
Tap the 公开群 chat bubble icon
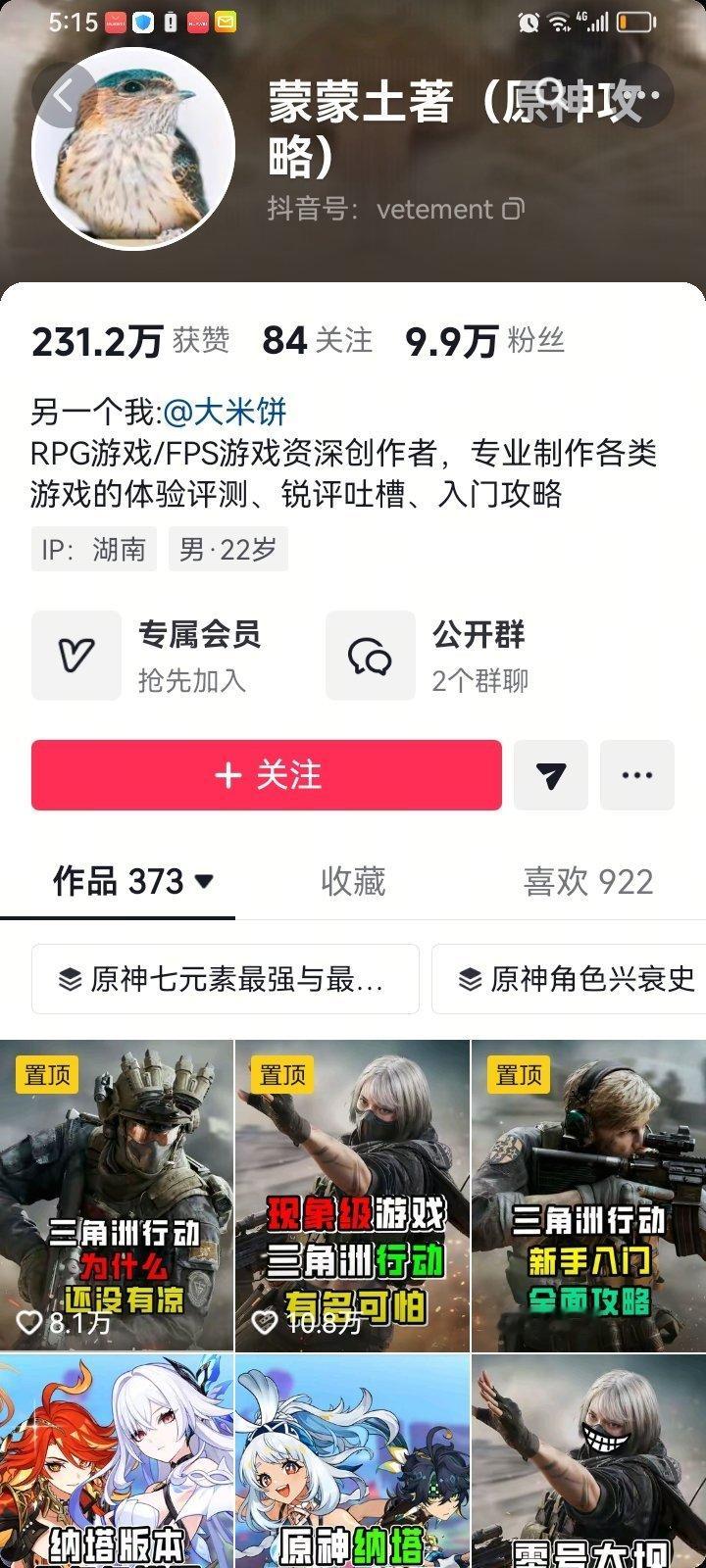[x=370, y=655]
